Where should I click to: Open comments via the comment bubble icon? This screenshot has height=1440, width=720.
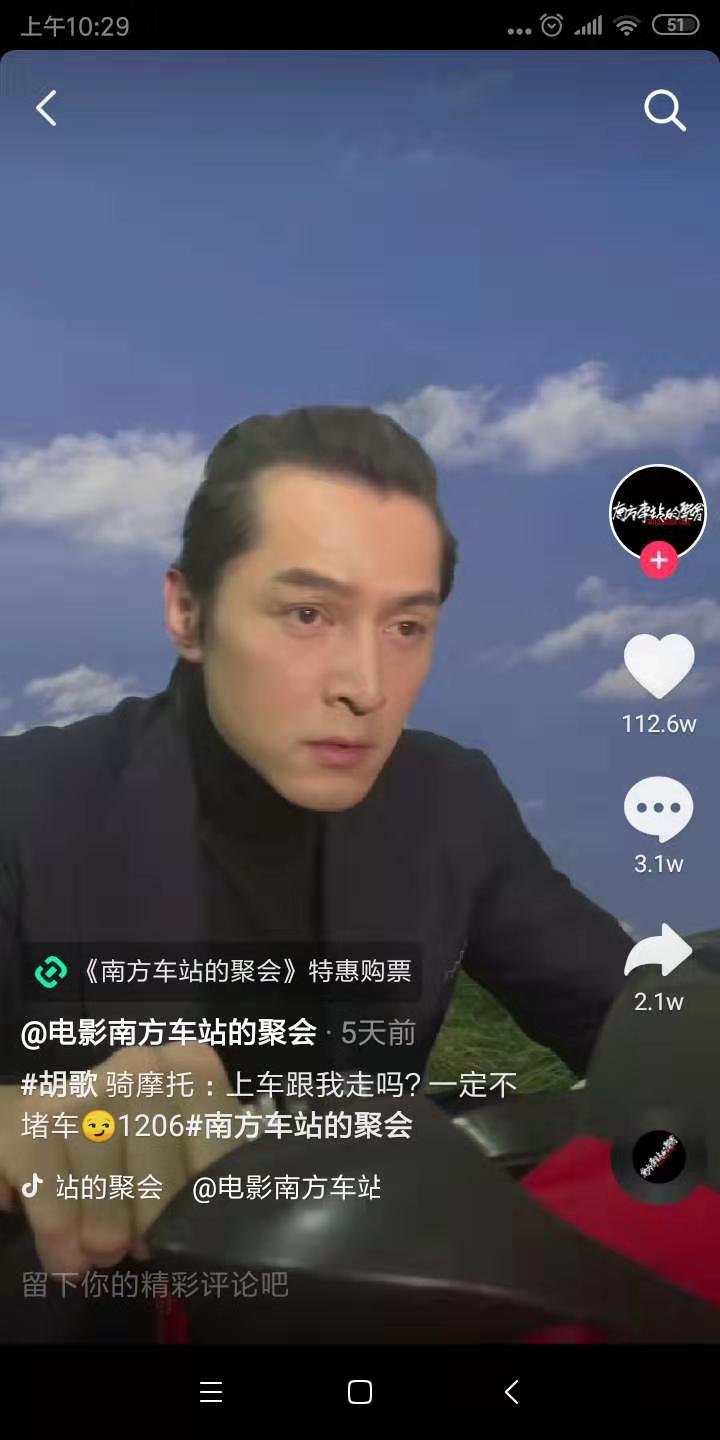[x=658, y=807]
